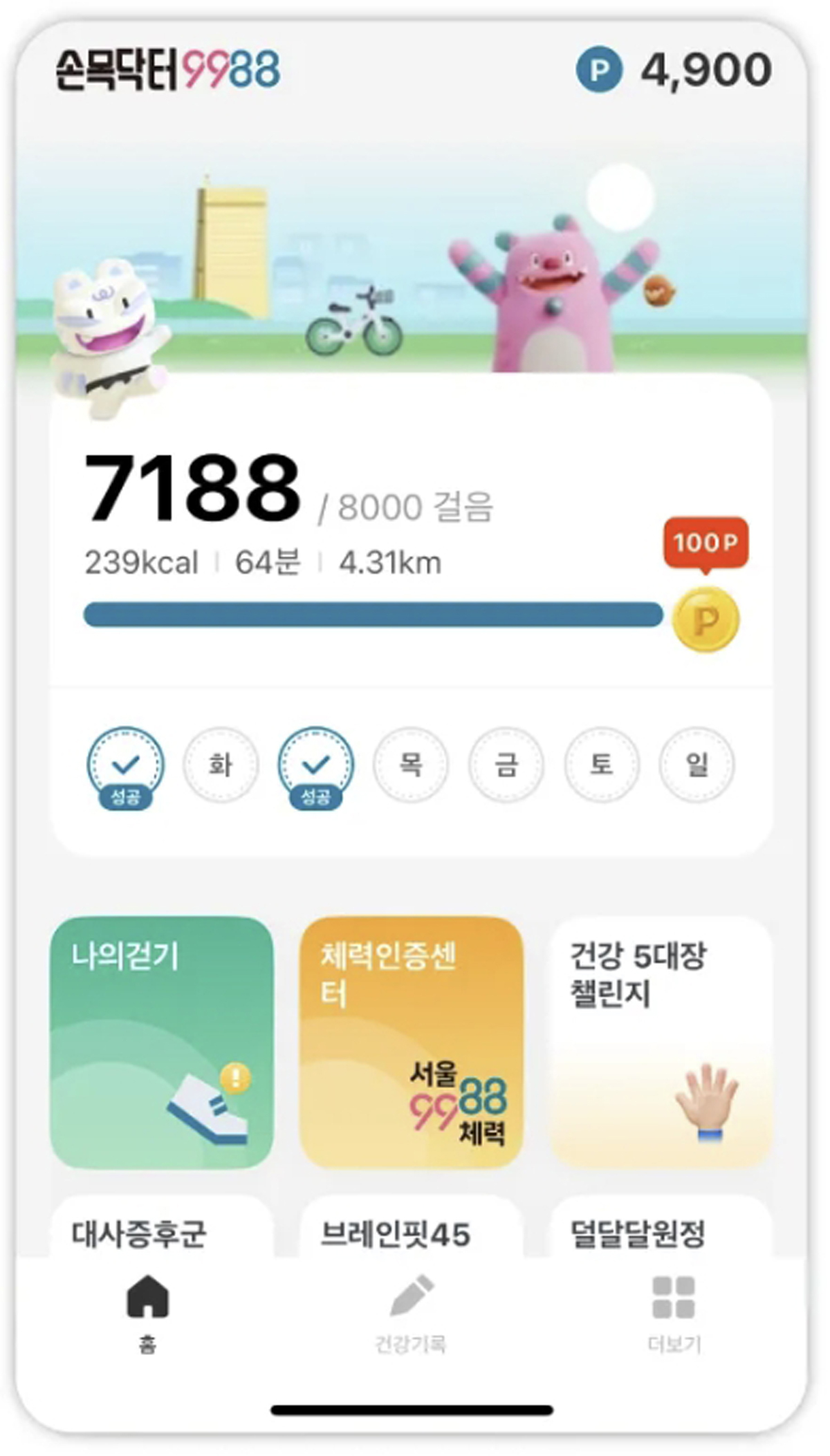This screenshot has width=830, height=1456.
Task: Select the 화 day circle
Action: tap(221, 765)
